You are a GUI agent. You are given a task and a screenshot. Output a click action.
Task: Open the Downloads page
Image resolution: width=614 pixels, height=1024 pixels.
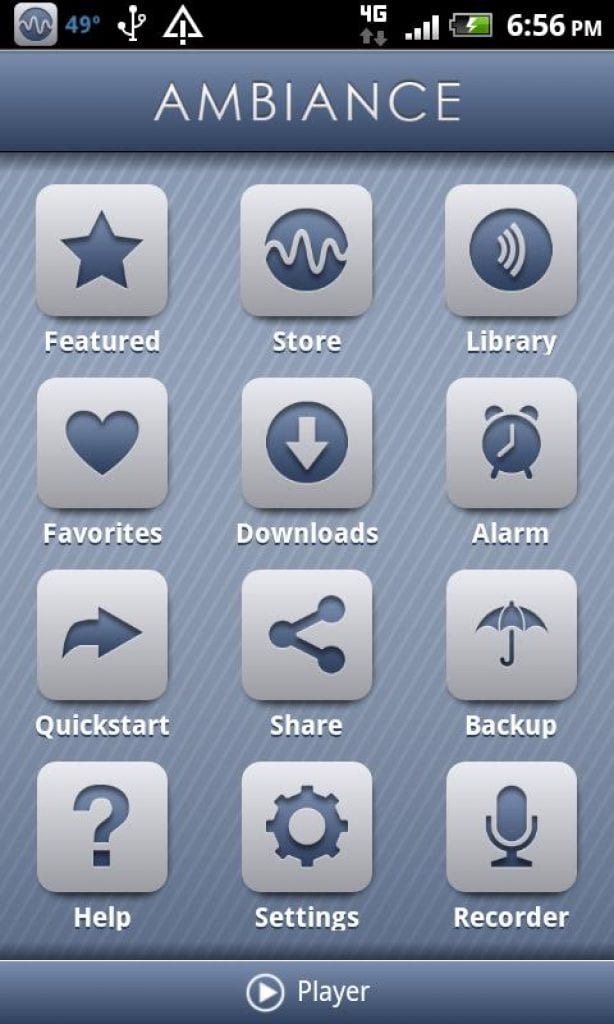pyautogui.click(x=306, y=443)
